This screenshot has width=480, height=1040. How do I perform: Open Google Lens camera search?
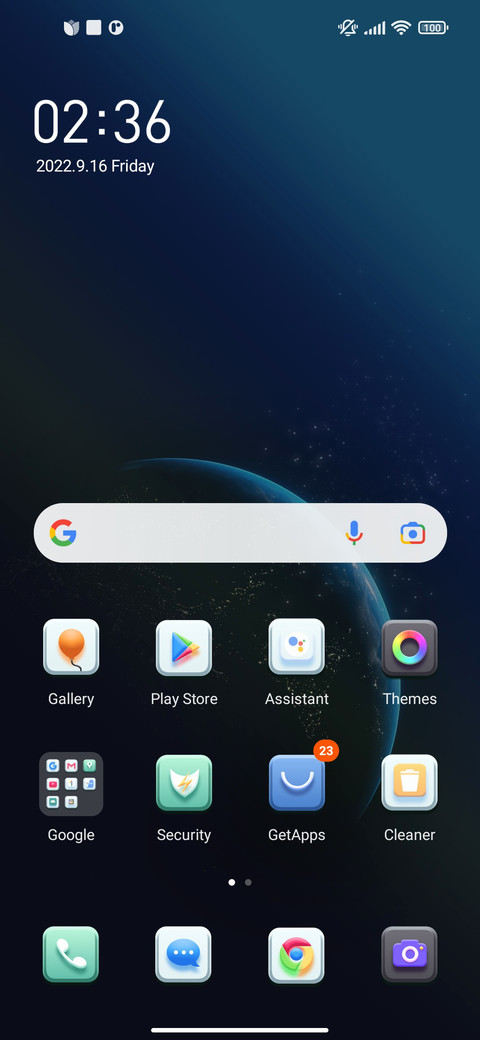click(x=412, y=533)
